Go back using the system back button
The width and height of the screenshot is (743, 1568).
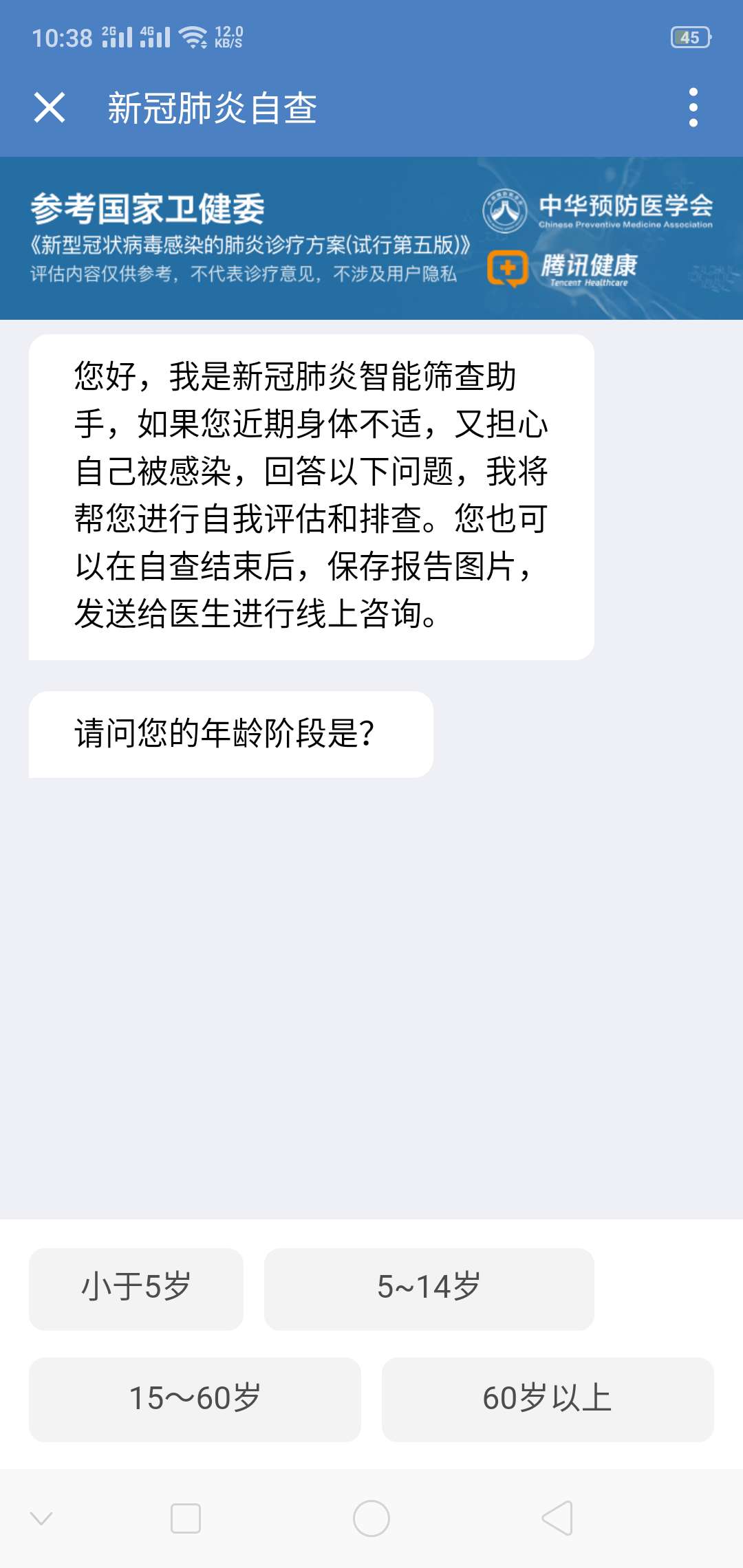pyautogui.click(x=557, y=1518)
